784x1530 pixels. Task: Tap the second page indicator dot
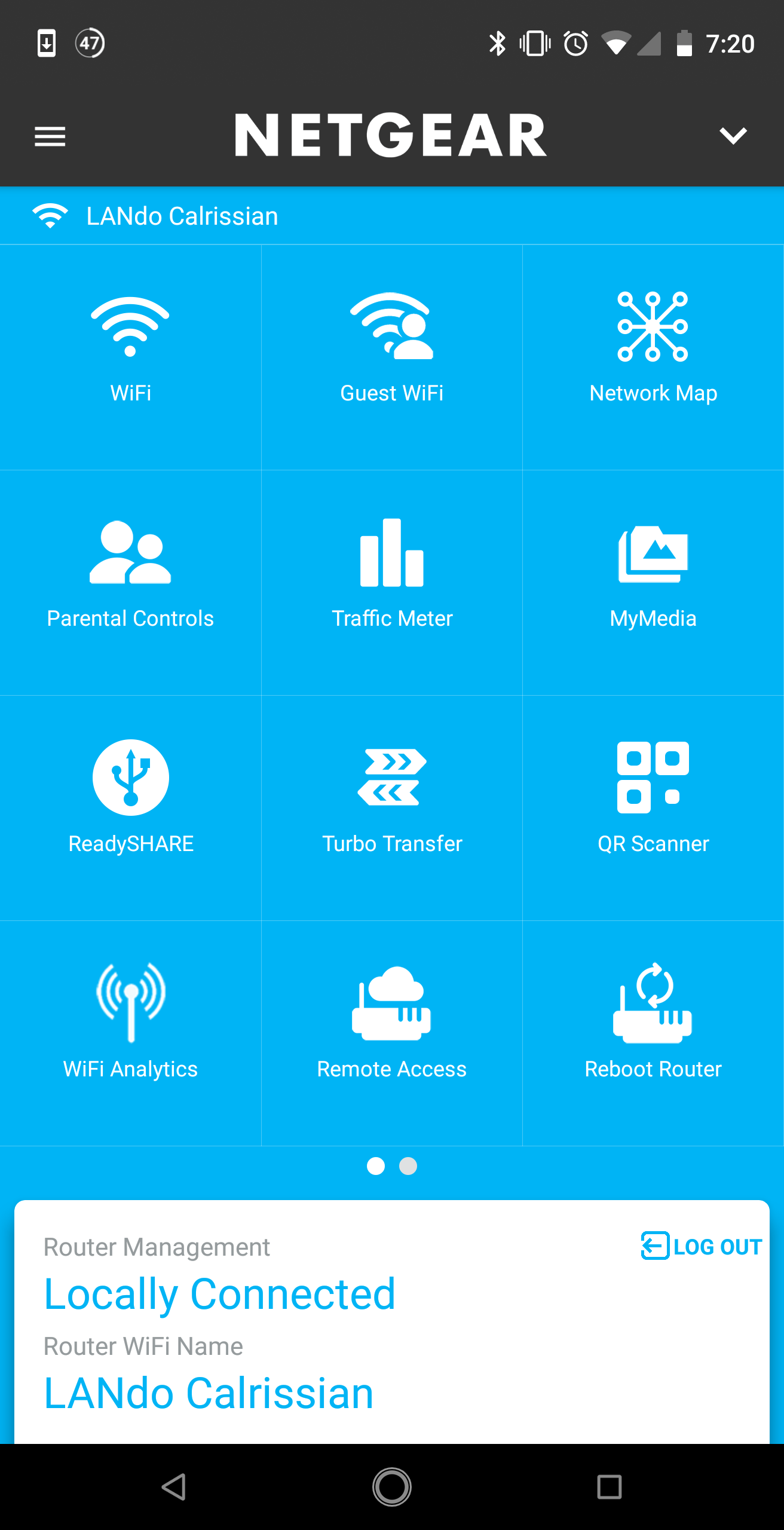(408, 1166)
